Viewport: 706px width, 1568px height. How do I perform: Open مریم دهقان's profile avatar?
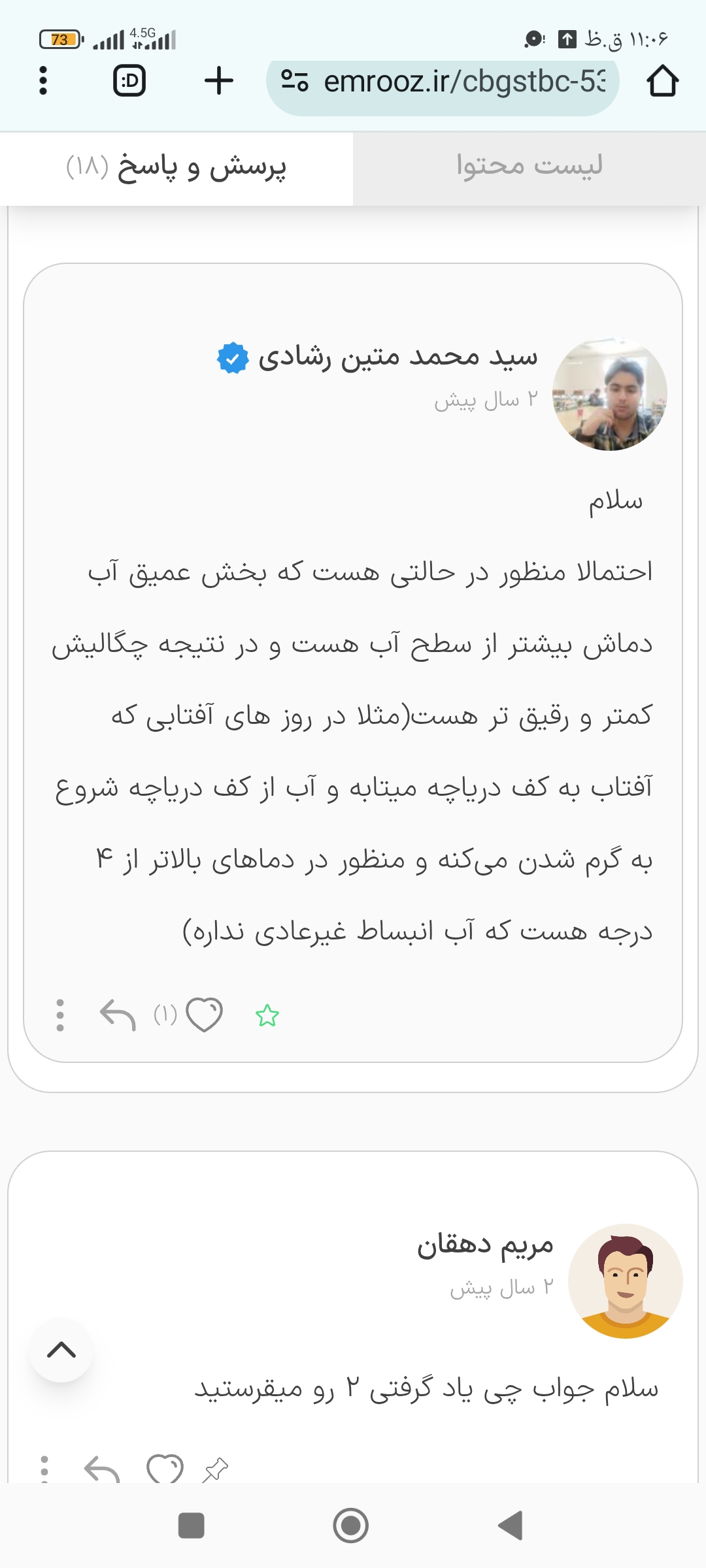click(x=625, y=1281)
